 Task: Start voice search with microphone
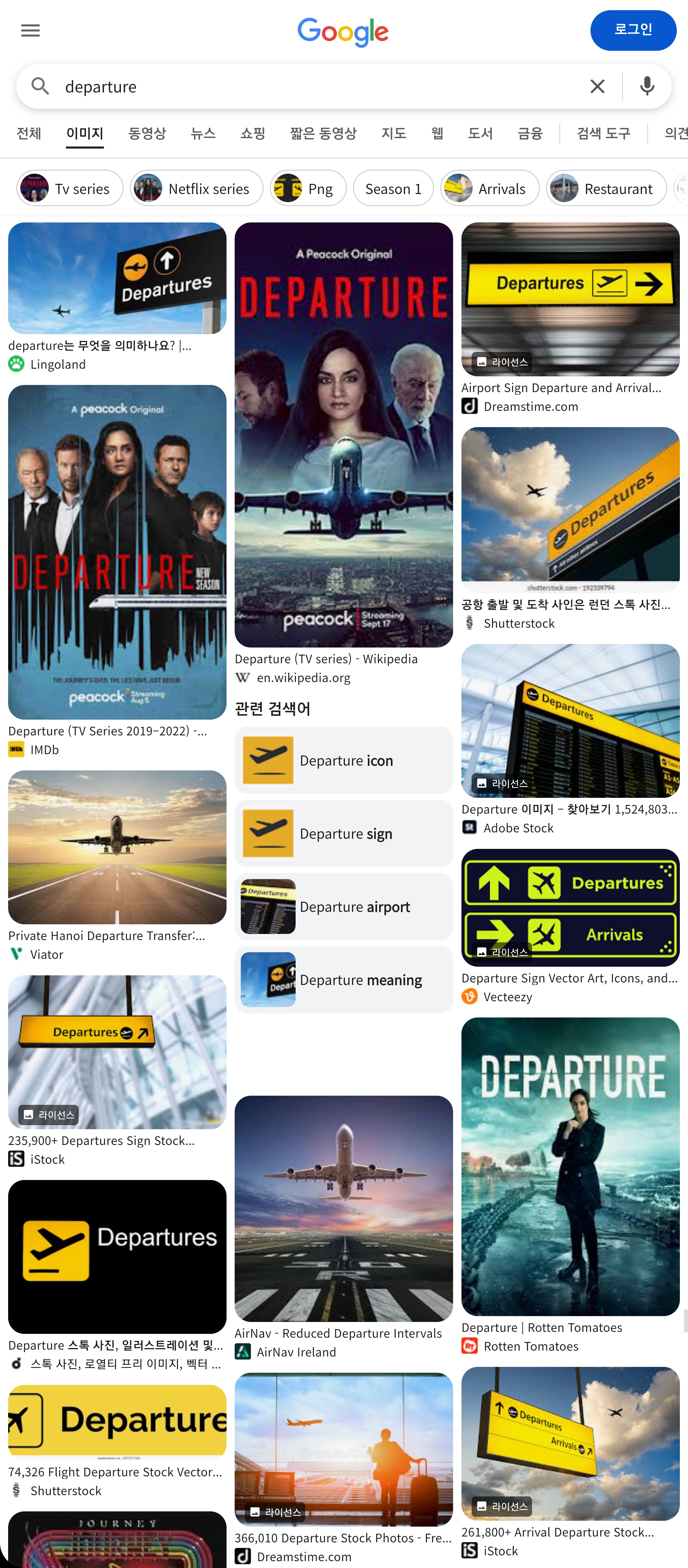647,86
